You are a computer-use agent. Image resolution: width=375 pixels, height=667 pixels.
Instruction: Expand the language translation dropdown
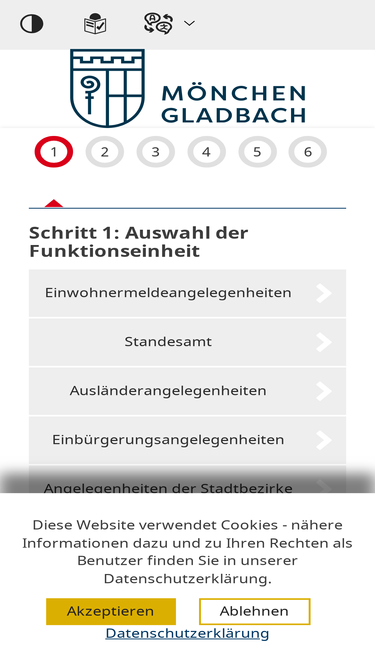pos(169,23)
